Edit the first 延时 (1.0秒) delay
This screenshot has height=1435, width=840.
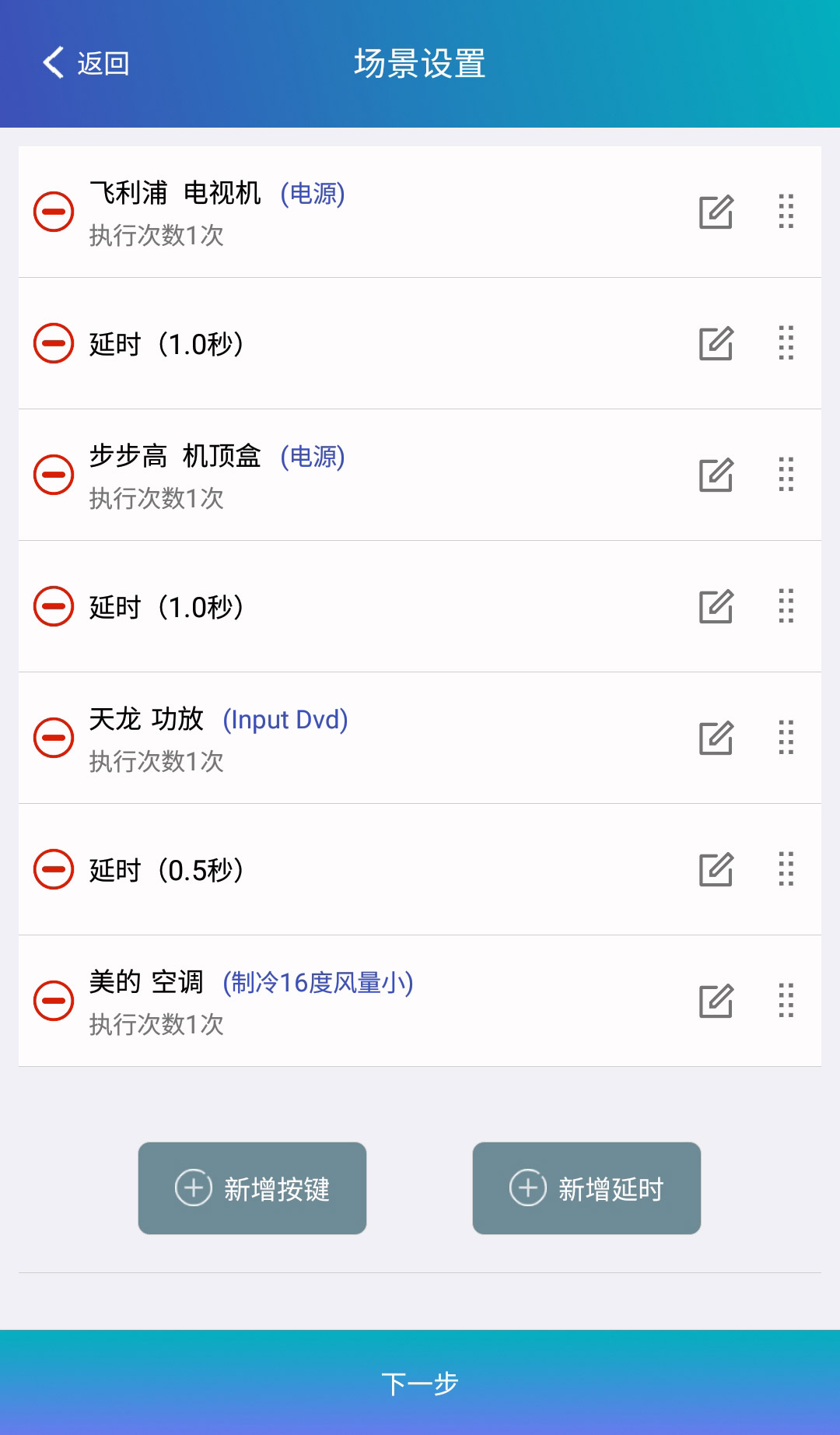pyautogui.click(x=717, y=343)
